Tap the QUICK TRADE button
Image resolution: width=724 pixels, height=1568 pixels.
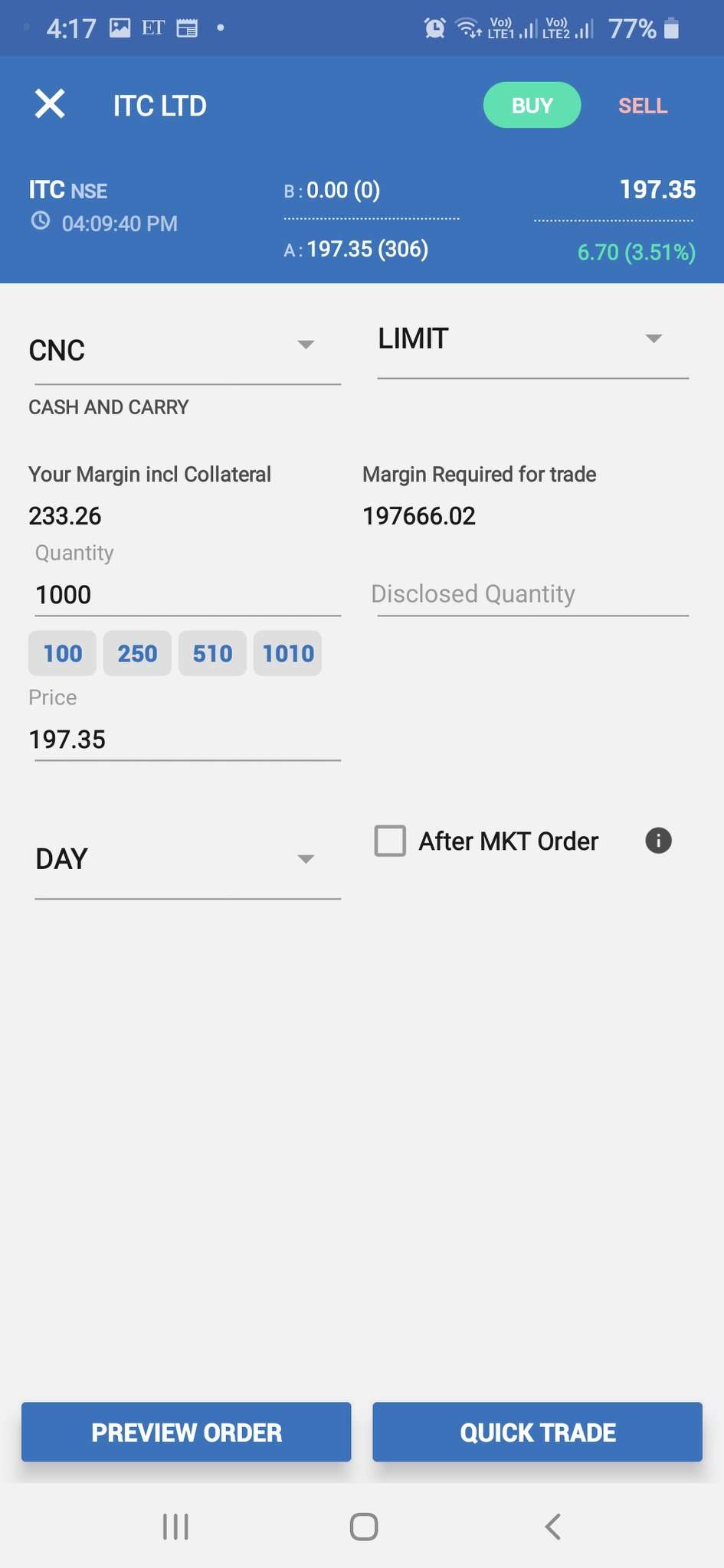click(x=537, y=1432)
